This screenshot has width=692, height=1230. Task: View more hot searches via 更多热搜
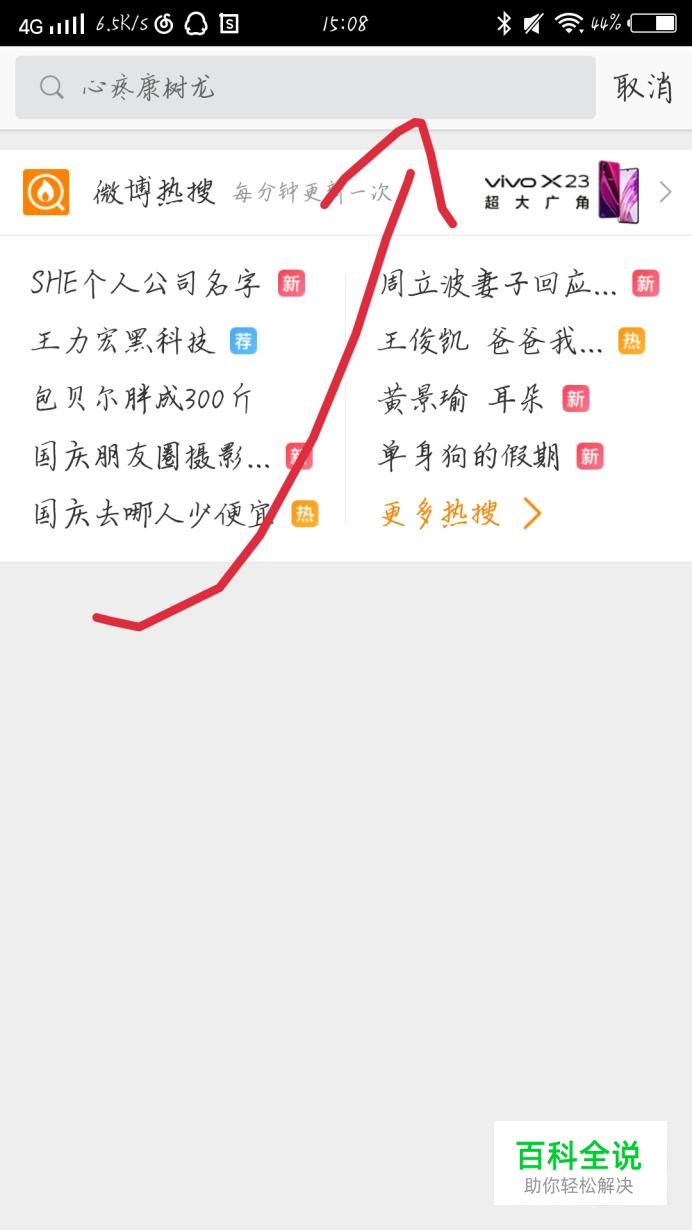(x=461, y=514)
